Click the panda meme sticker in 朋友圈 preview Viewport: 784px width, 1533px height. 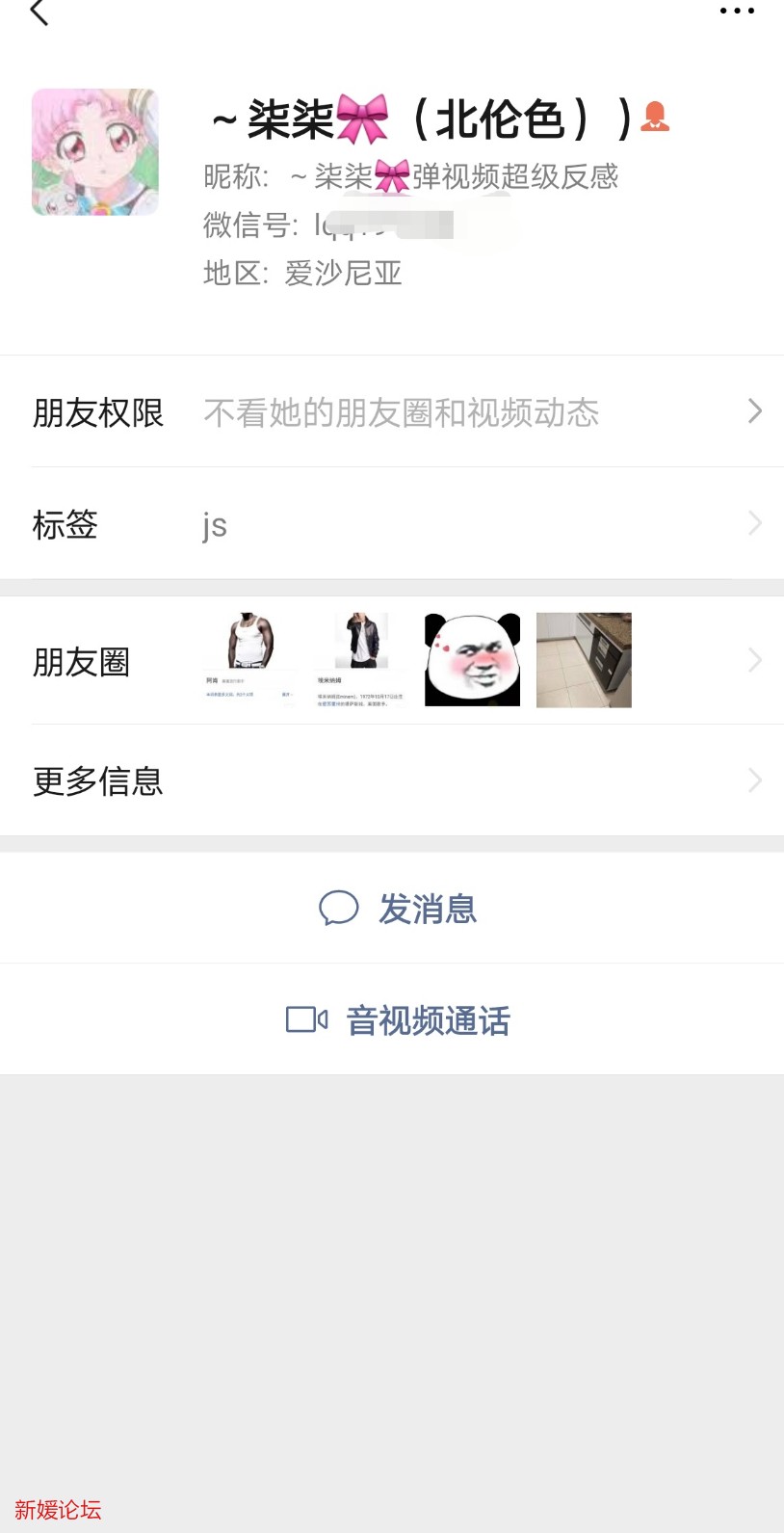click(x=472, y=658)
